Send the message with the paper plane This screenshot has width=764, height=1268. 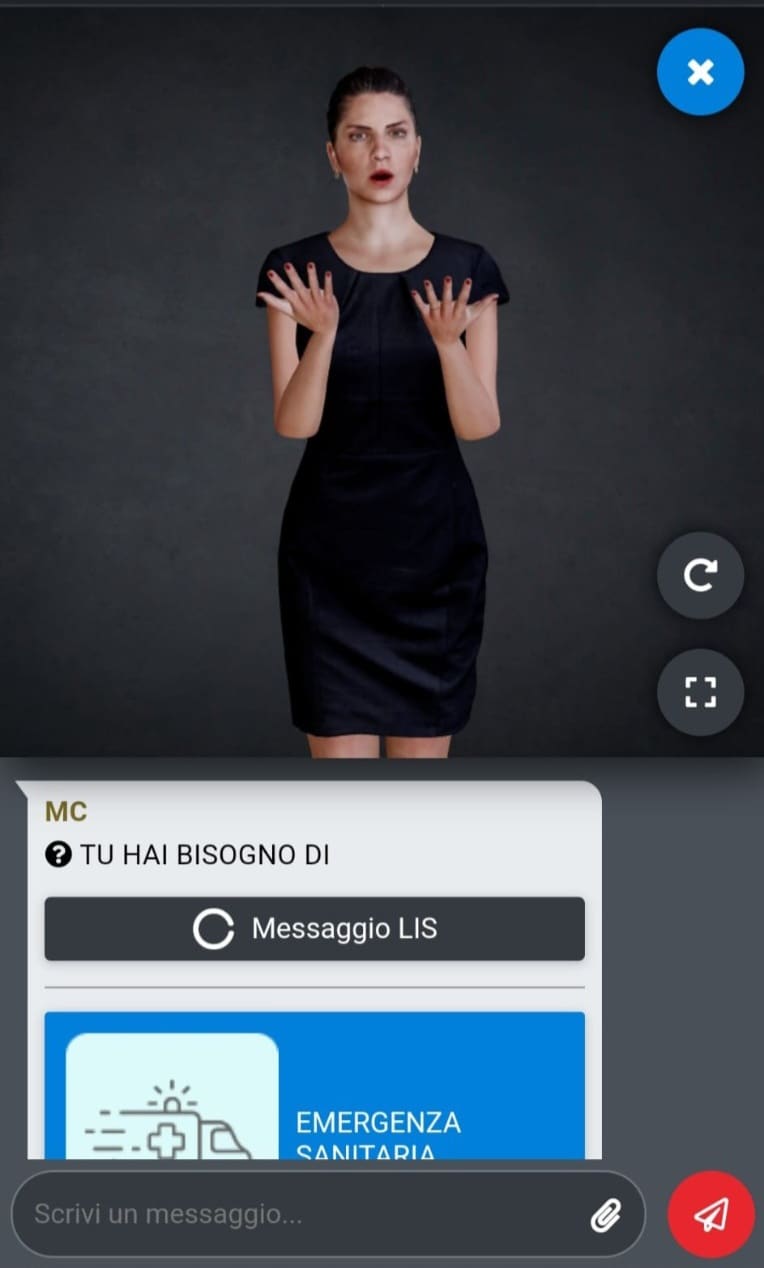[711, 1214]
